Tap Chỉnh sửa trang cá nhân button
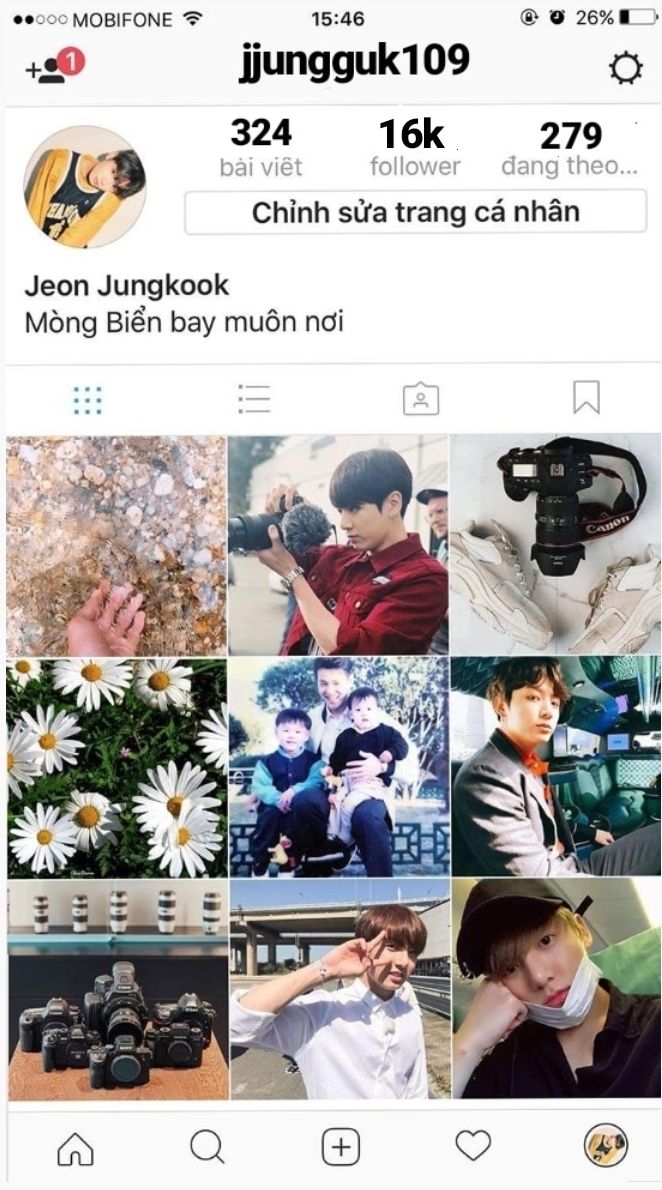 [415, 213]
